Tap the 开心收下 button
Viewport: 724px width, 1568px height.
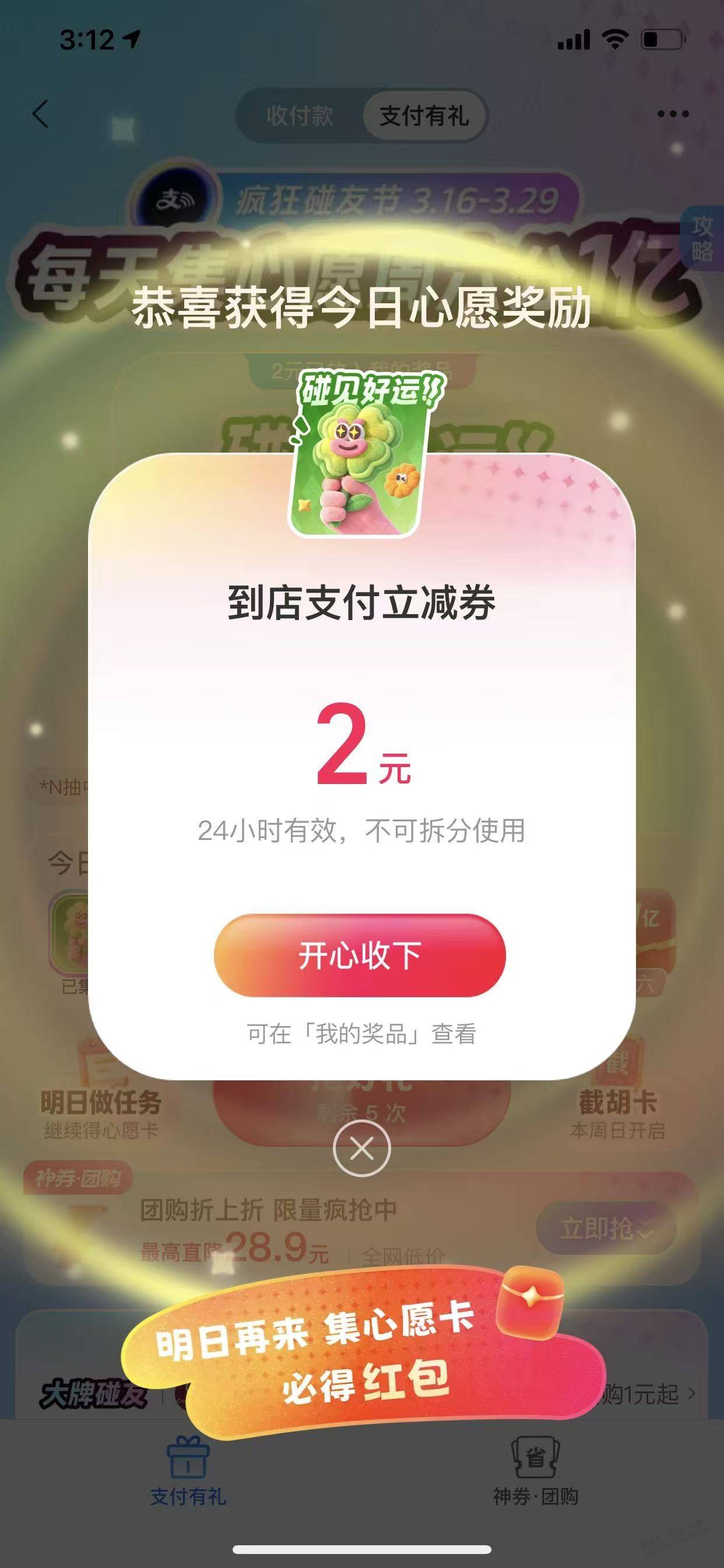[x=360, y=955]
